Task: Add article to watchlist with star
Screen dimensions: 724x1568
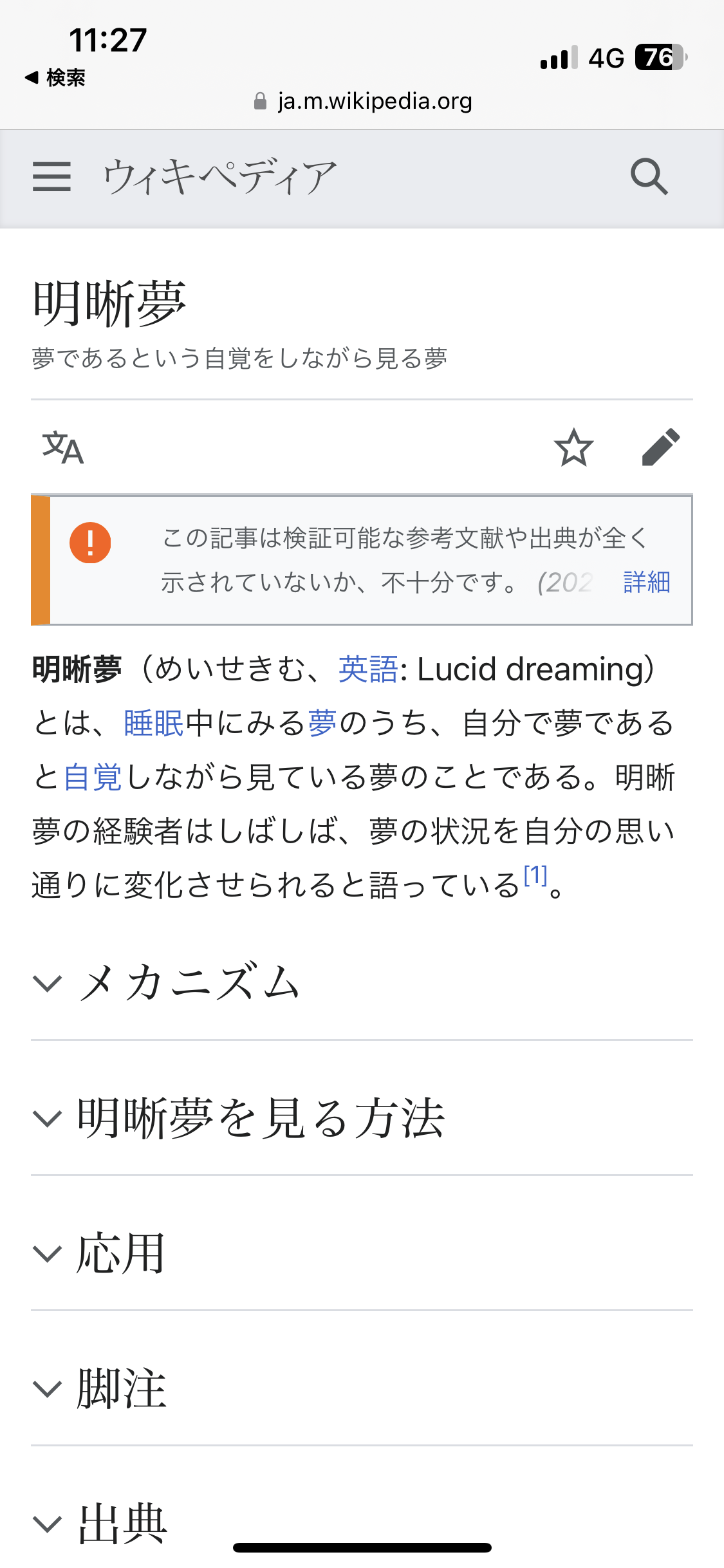Action: [x=573, y=447]
